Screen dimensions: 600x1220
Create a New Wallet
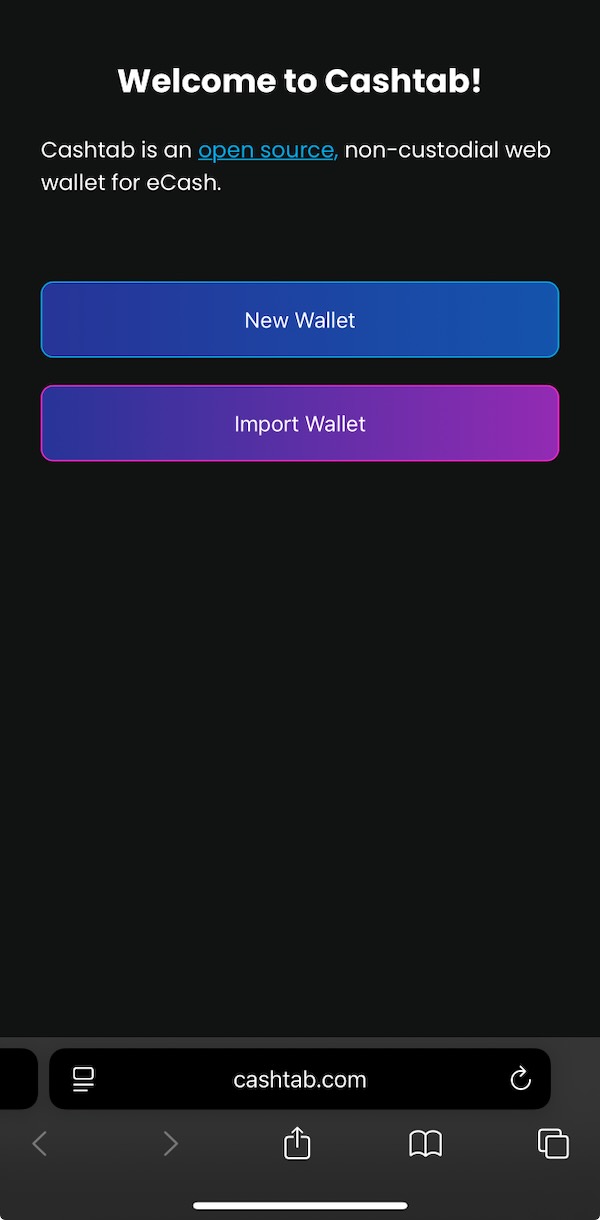[x=300, y=320]
